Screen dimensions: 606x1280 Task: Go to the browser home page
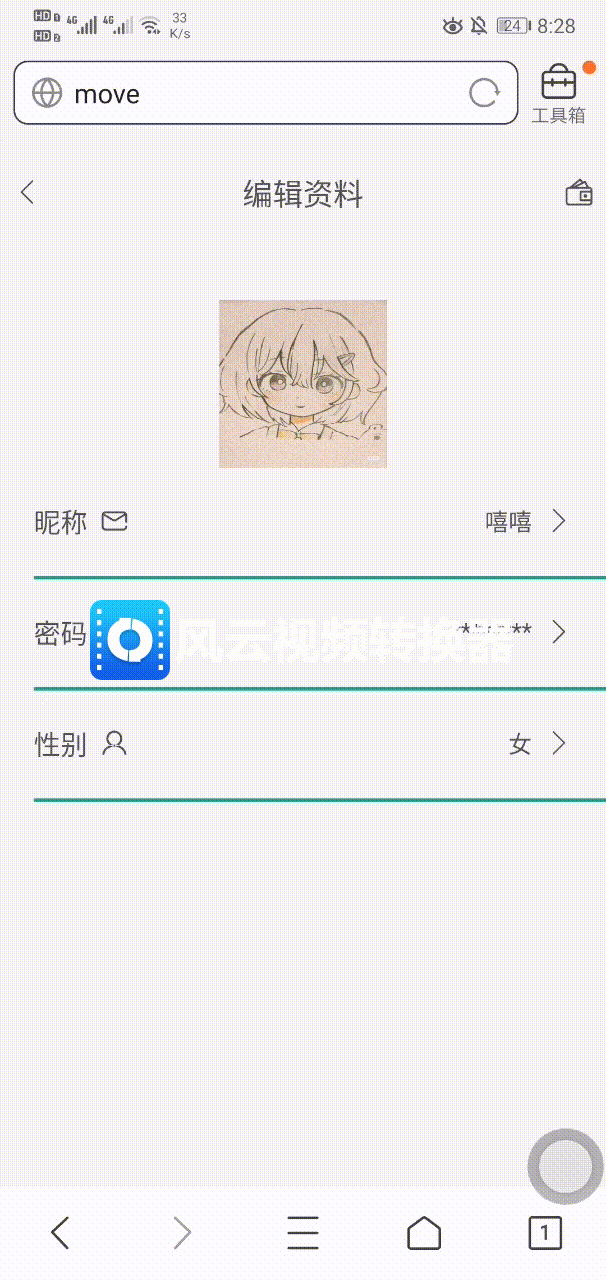(424, 1233)
